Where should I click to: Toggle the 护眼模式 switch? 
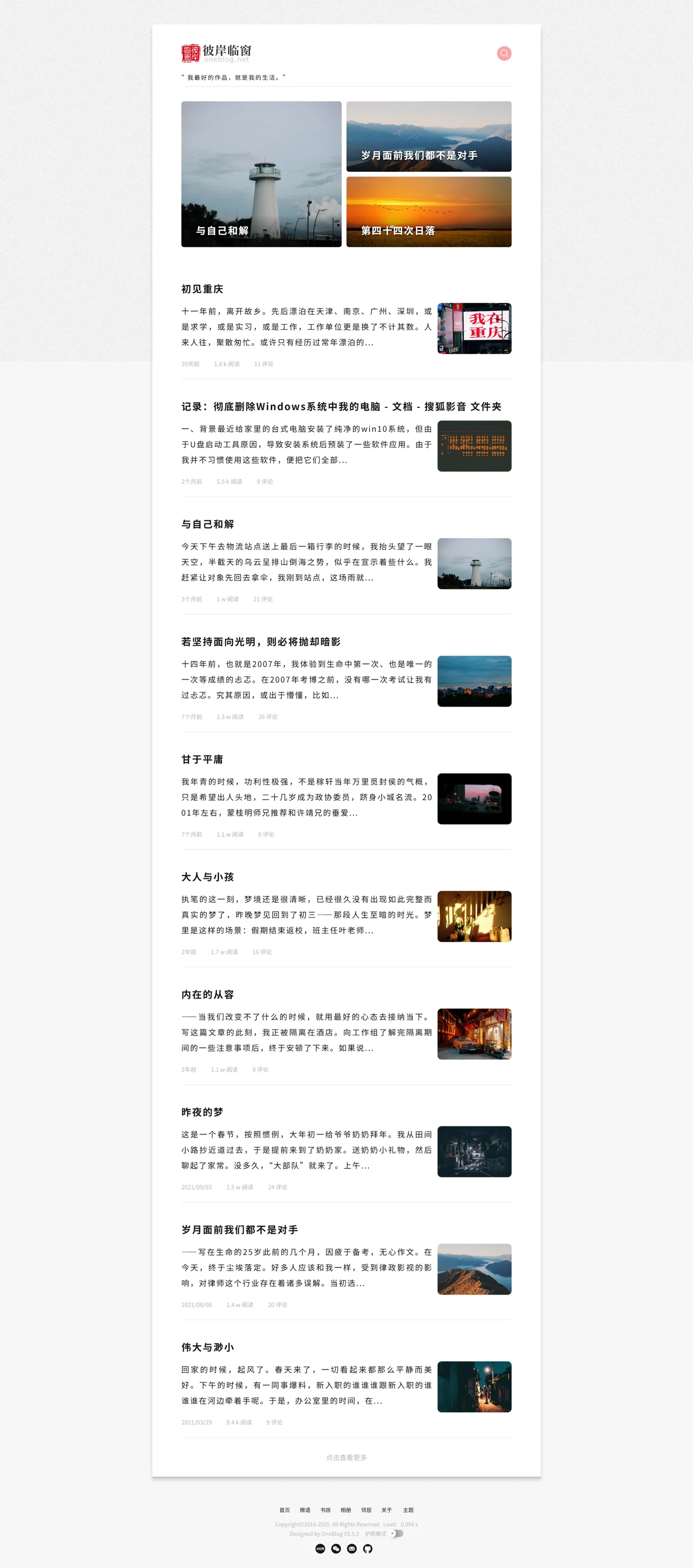[x=397, y=1533]
